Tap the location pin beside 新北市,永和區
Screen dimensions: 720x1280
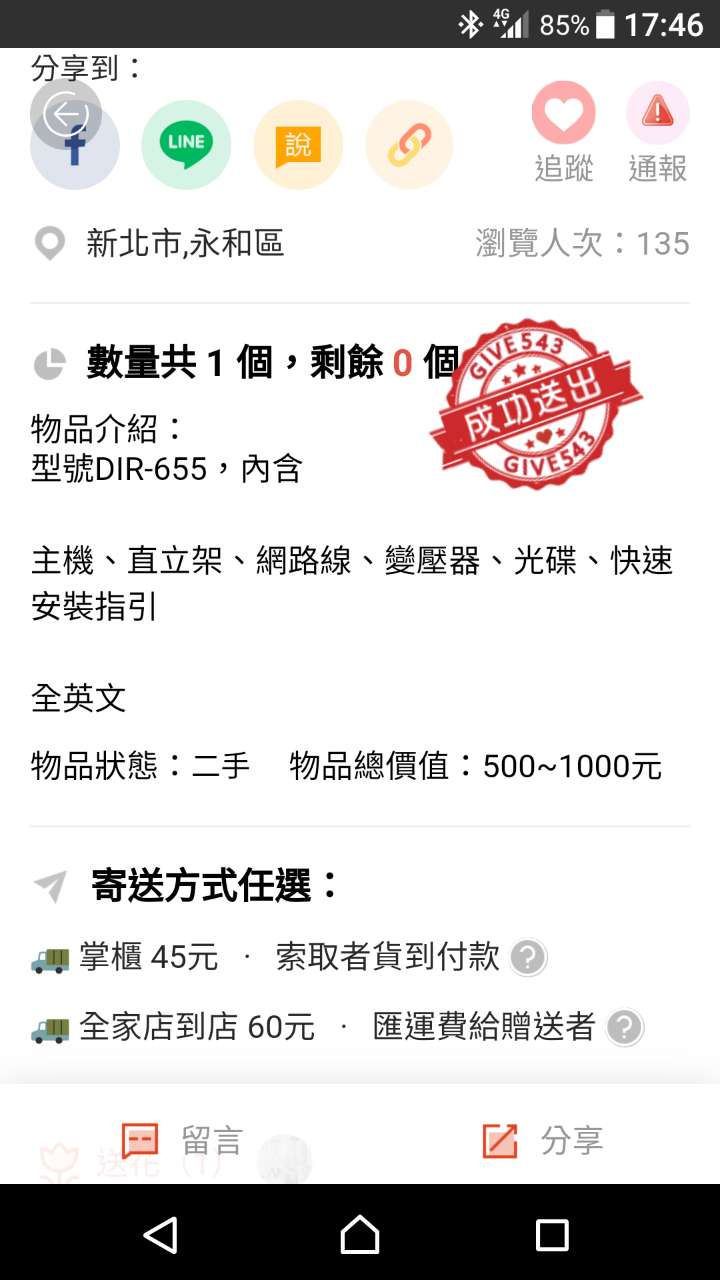pos(49,242)
